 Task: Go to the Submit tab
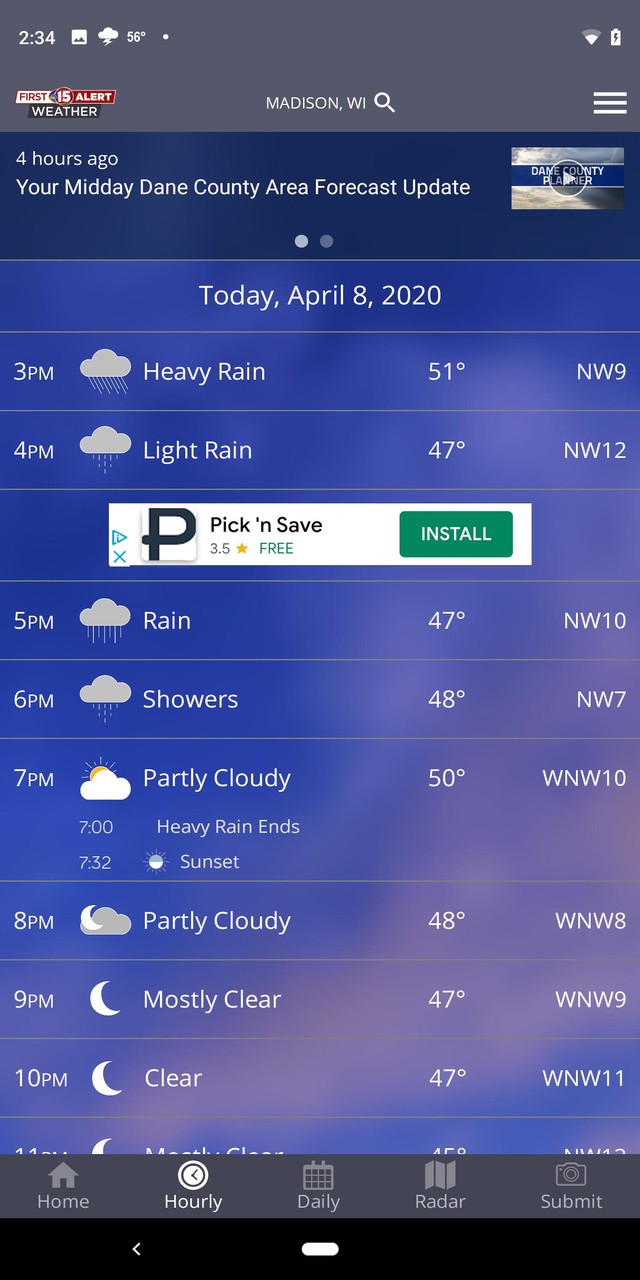click(571, 1187)
